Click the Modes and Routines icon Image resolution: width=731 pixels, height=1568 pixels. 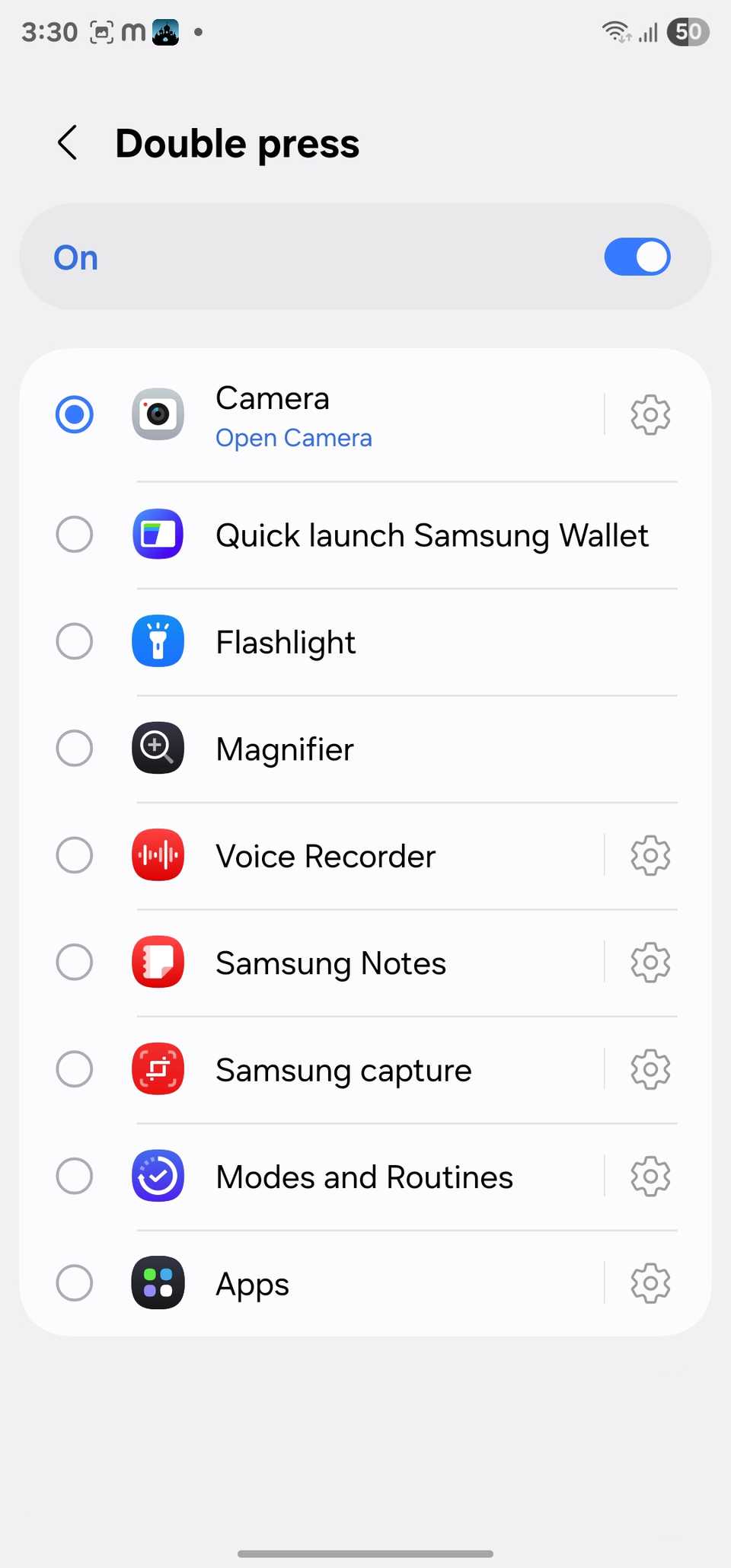point(158,1176)
